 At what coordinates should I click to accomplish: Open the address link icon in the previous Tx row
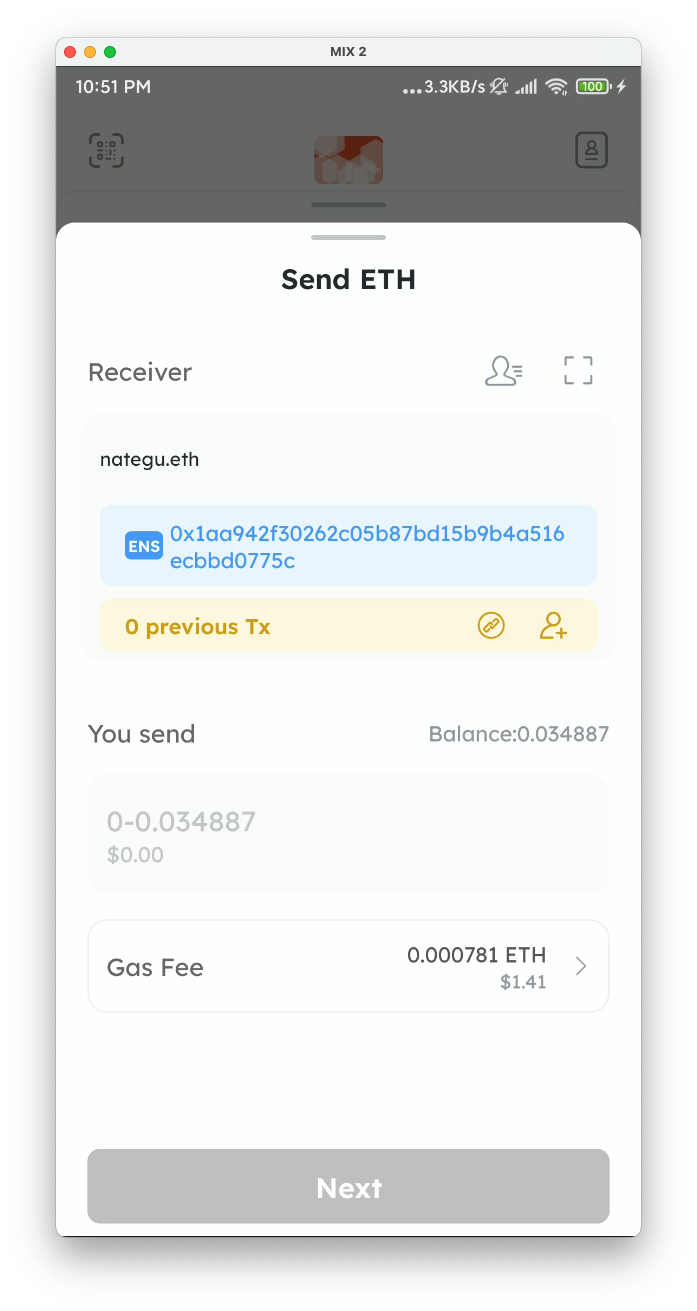[x=491, y=627]
